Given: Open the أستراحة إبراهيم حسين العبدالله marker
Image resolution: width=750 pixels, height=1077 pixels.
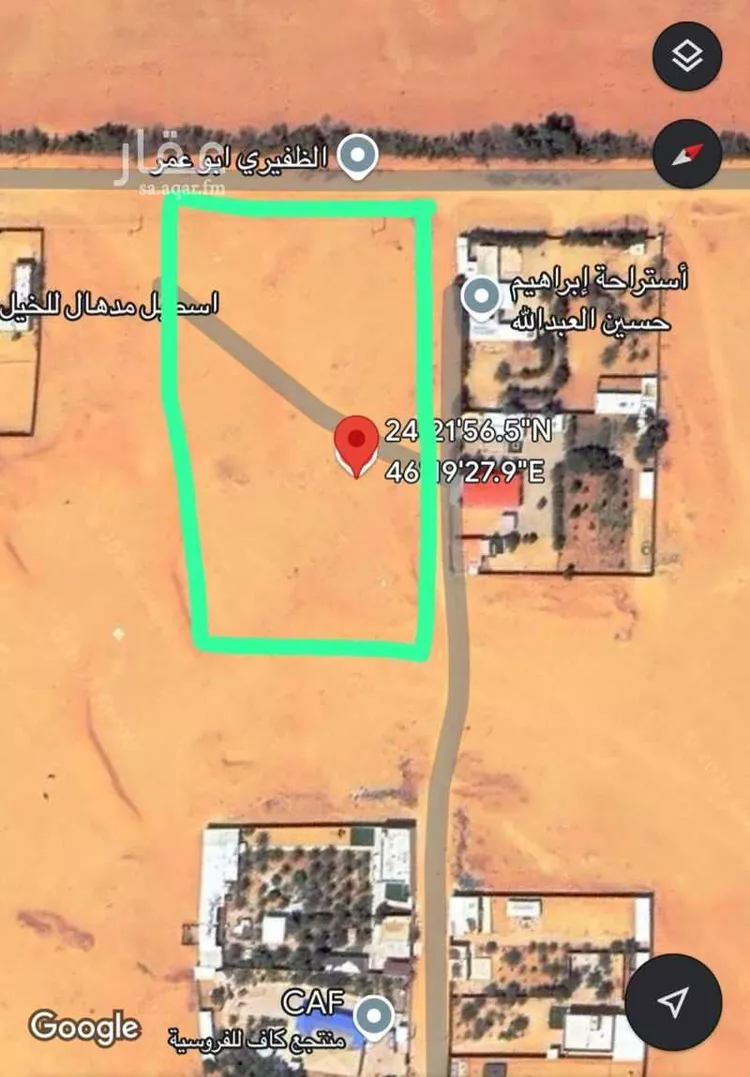Looking at the screenshot, I should click(482, 296).
